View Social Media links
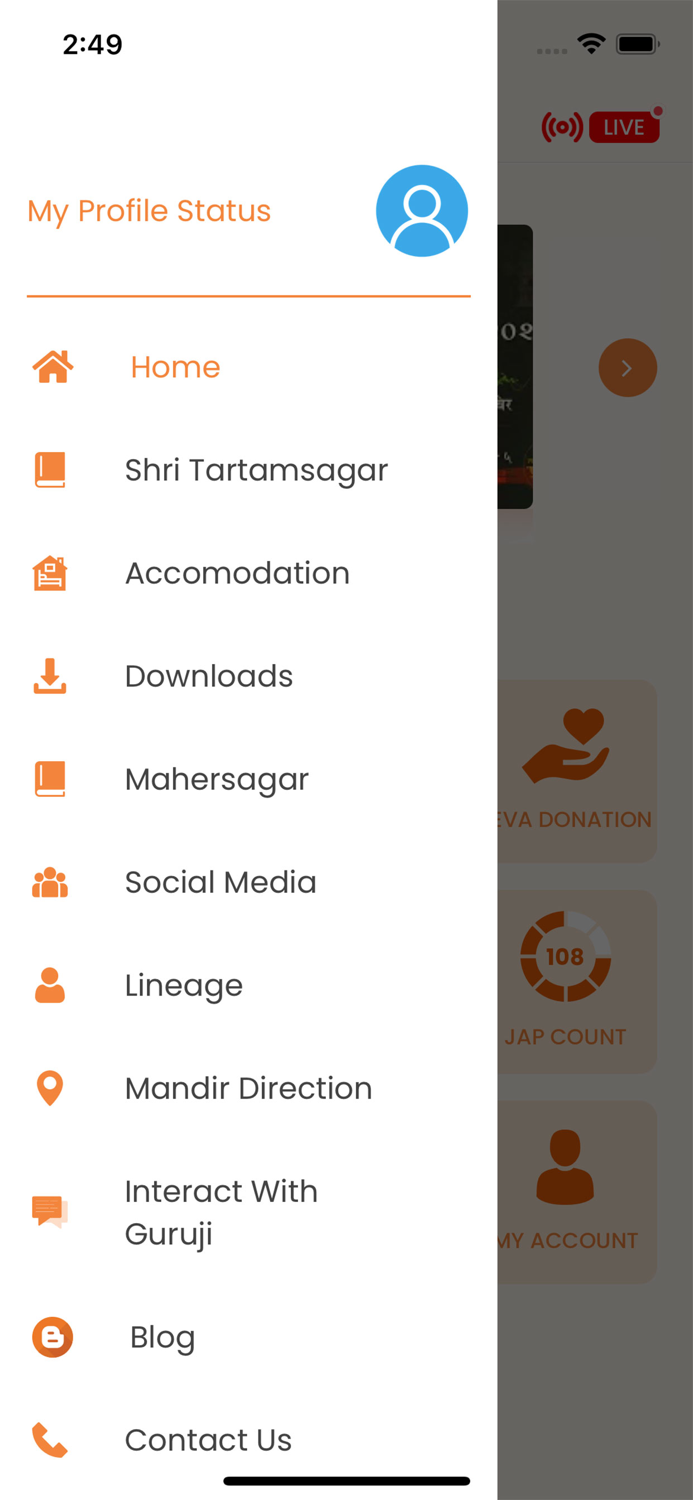The width and height of the screenshot is (693, 1500). click(220, 882)
